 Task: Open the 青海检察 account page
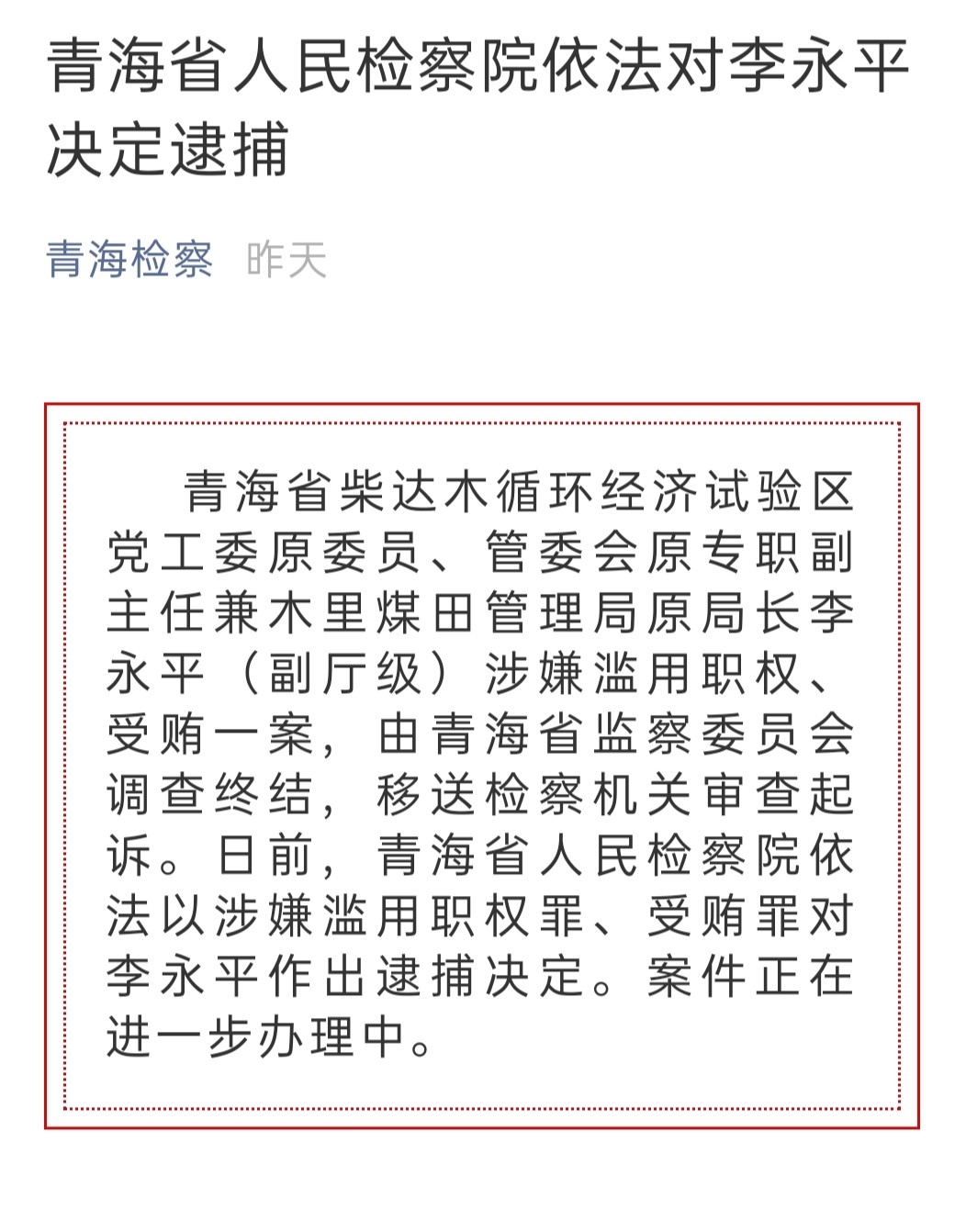click(x=129, y=260)
